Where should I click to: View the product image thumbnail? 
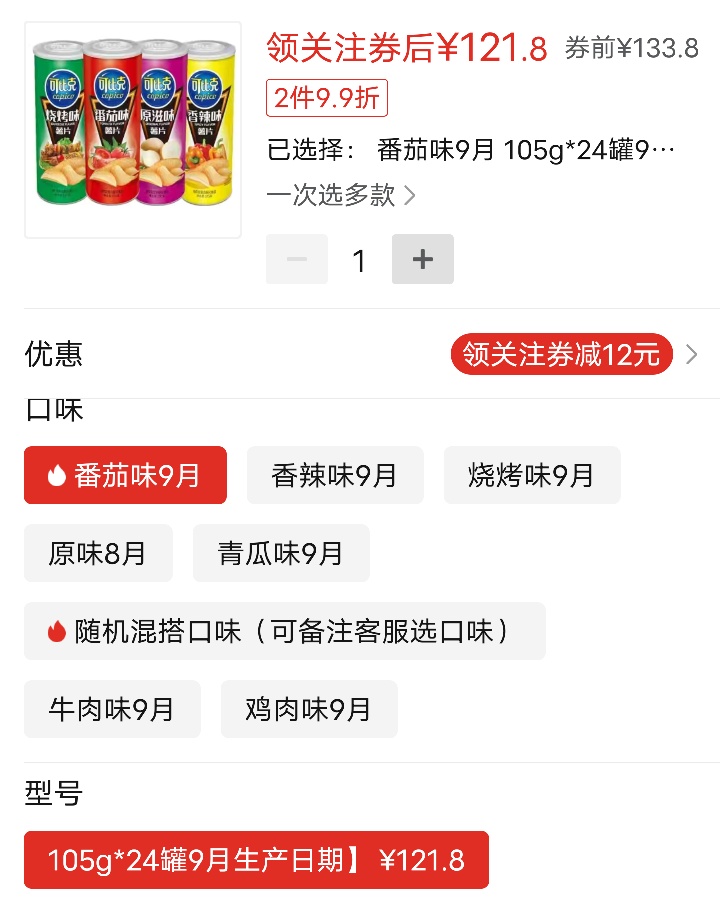pyautogui.click(x=133, y=130)
